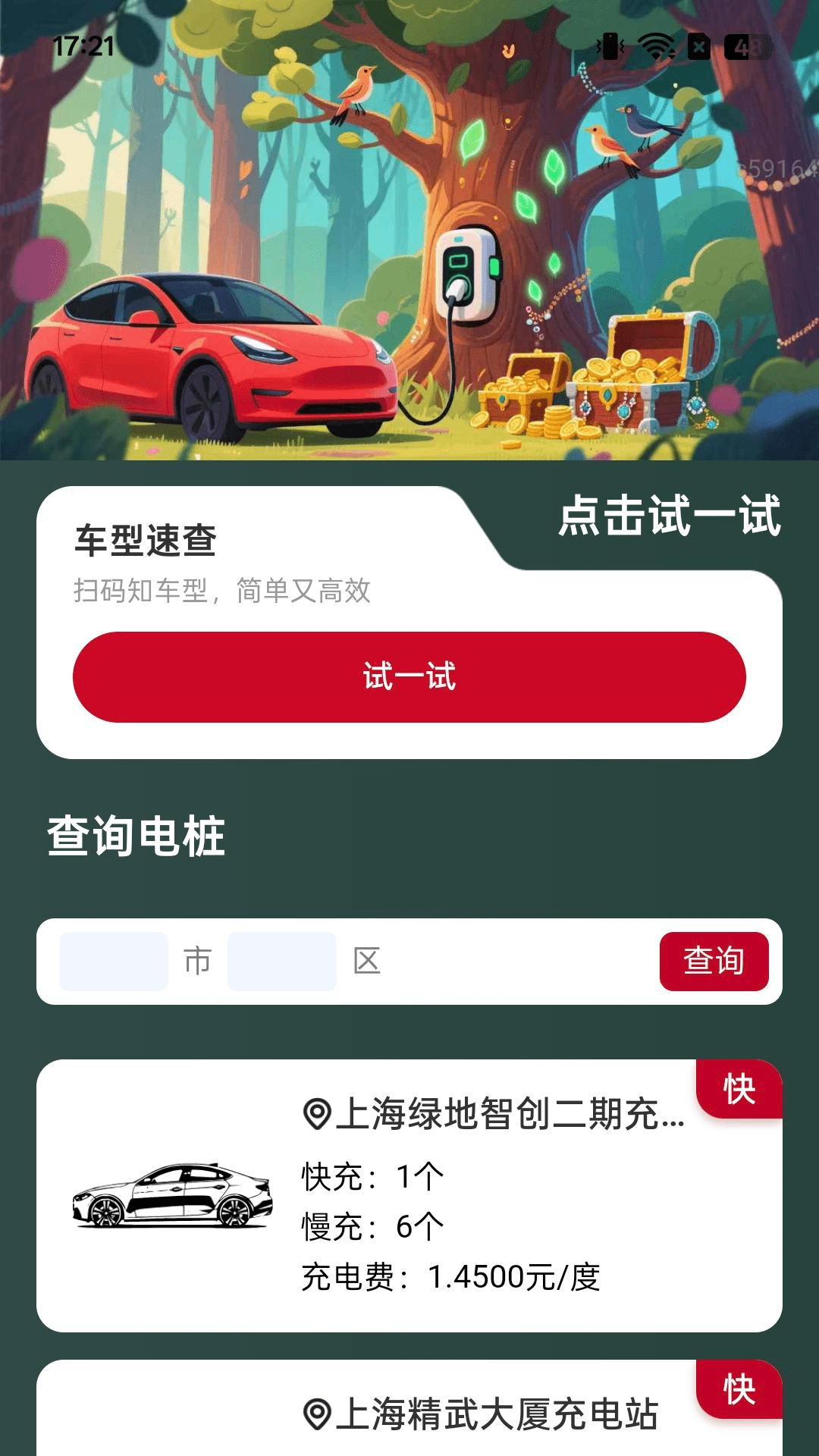Tap the district input field before 区
This screenshot has height=1456, width=819.
[x=281, y=961]
